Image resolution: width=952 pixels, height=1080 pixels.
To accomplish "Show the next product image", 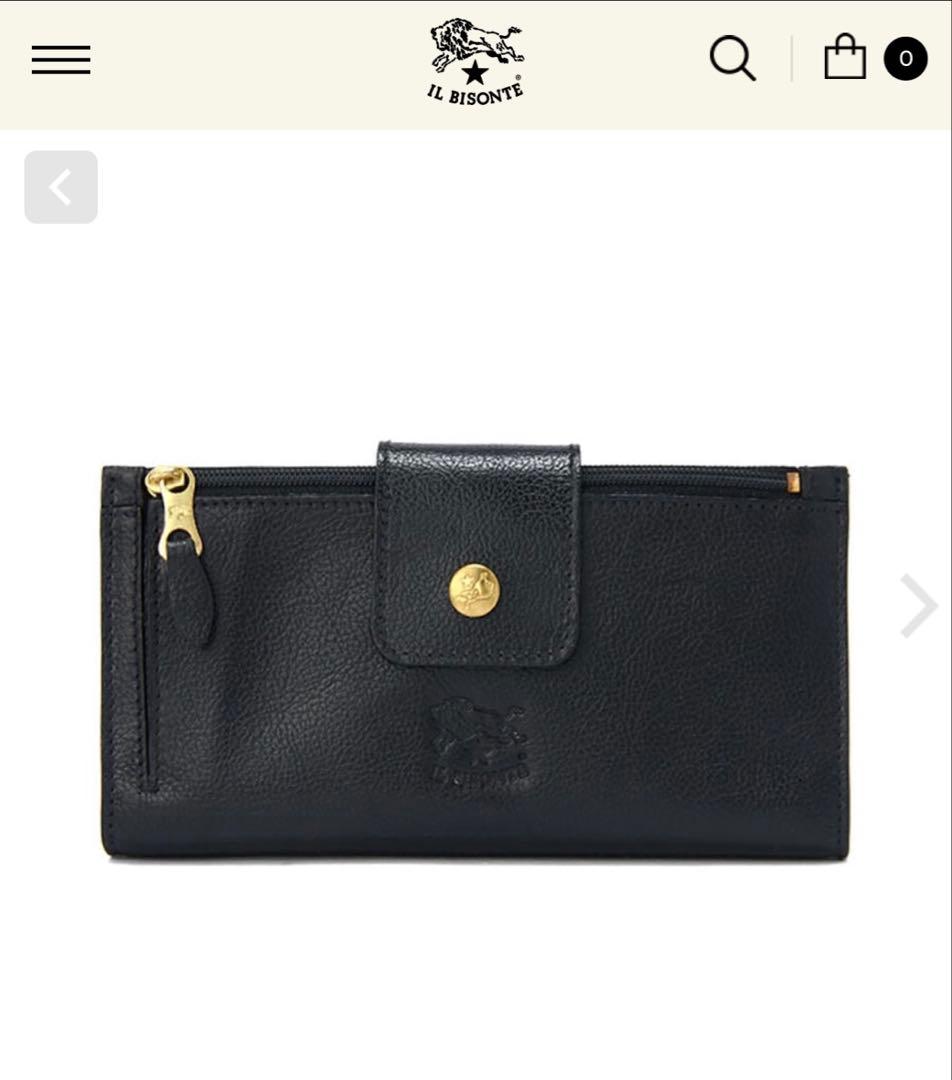I will point(917,605).
